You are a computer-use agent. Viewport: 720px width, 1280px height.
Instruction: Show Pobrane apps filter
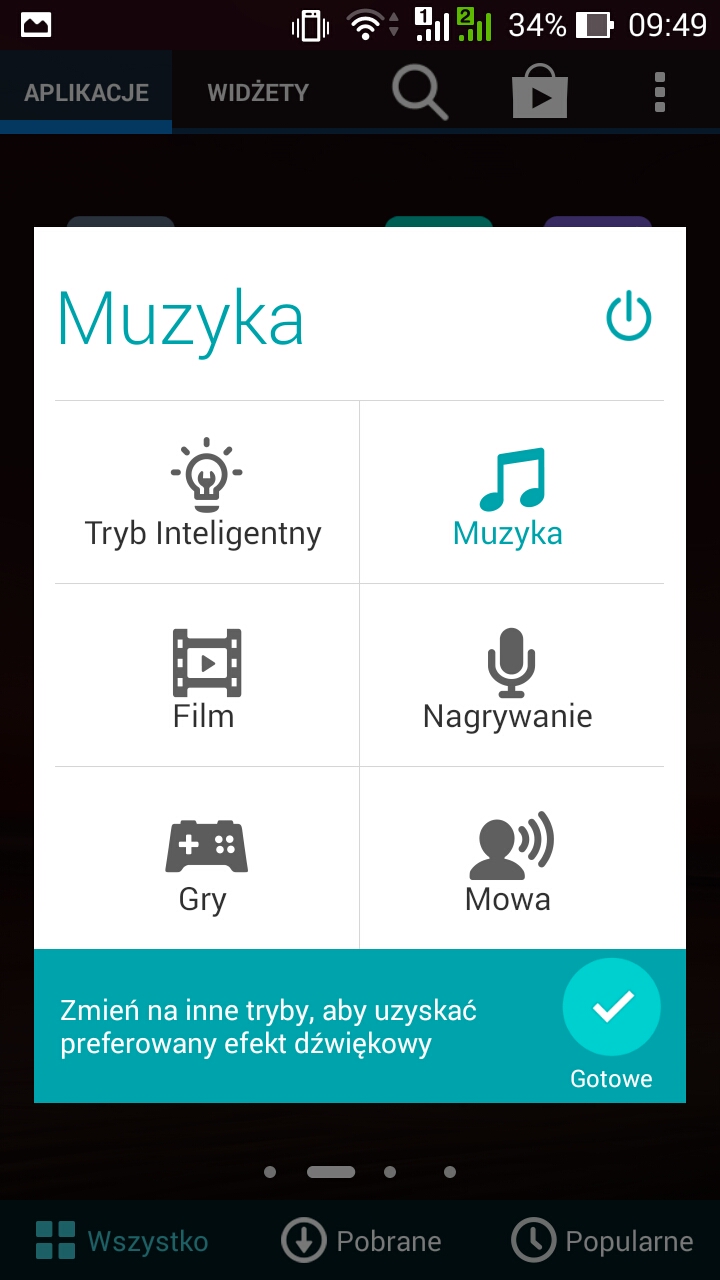pos(362,1241)
